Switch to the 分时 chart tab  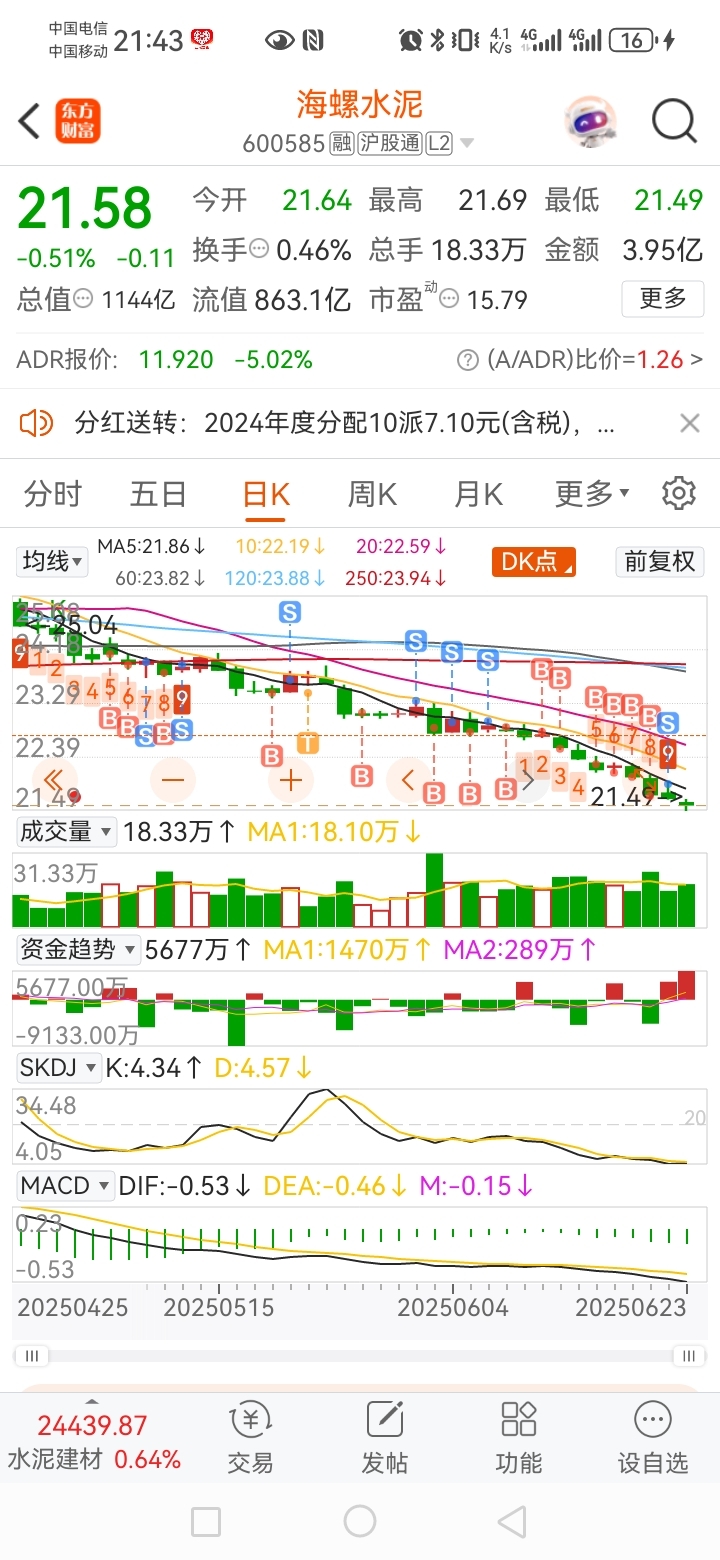point(53,494)
